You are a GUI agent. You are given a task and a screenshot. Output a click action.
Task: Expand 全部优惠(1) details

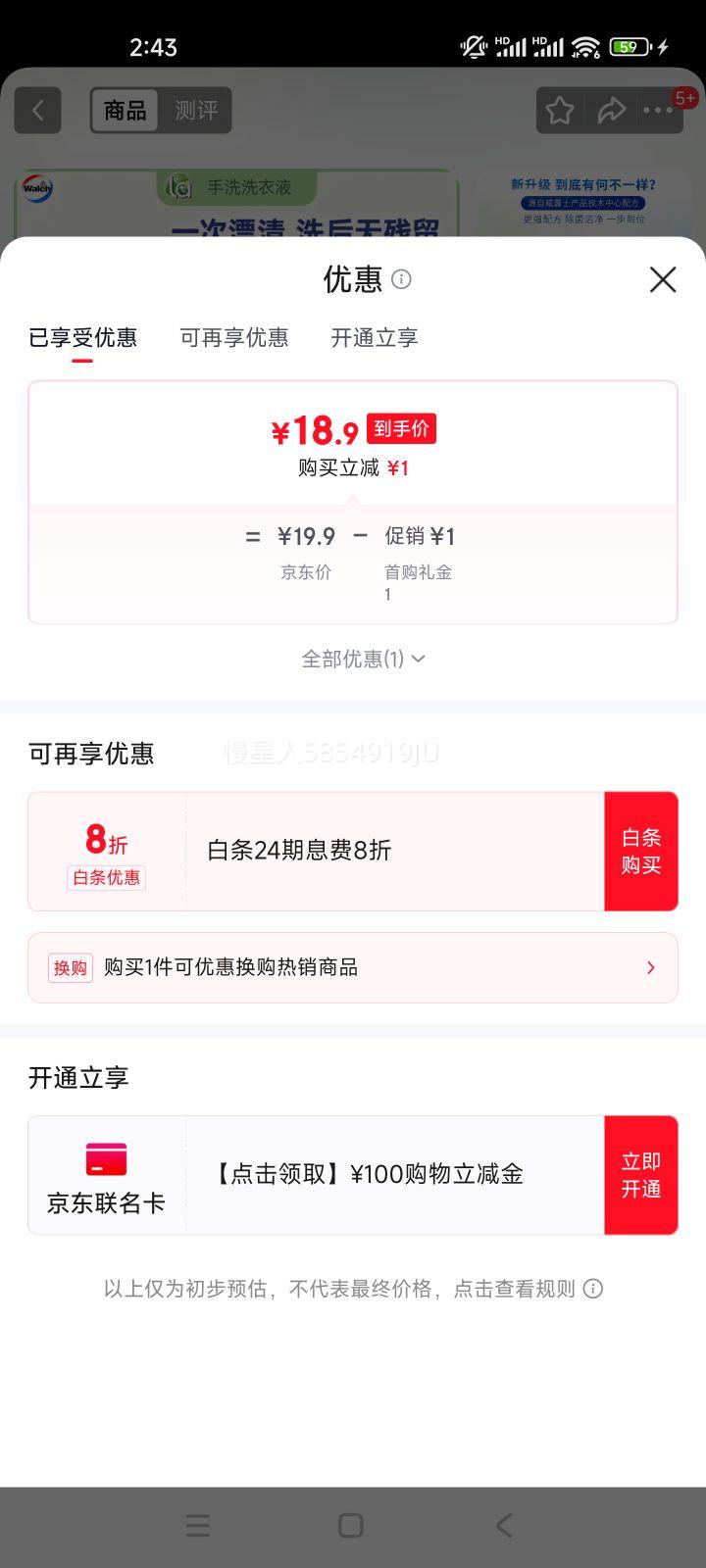(x=362, y=659)
